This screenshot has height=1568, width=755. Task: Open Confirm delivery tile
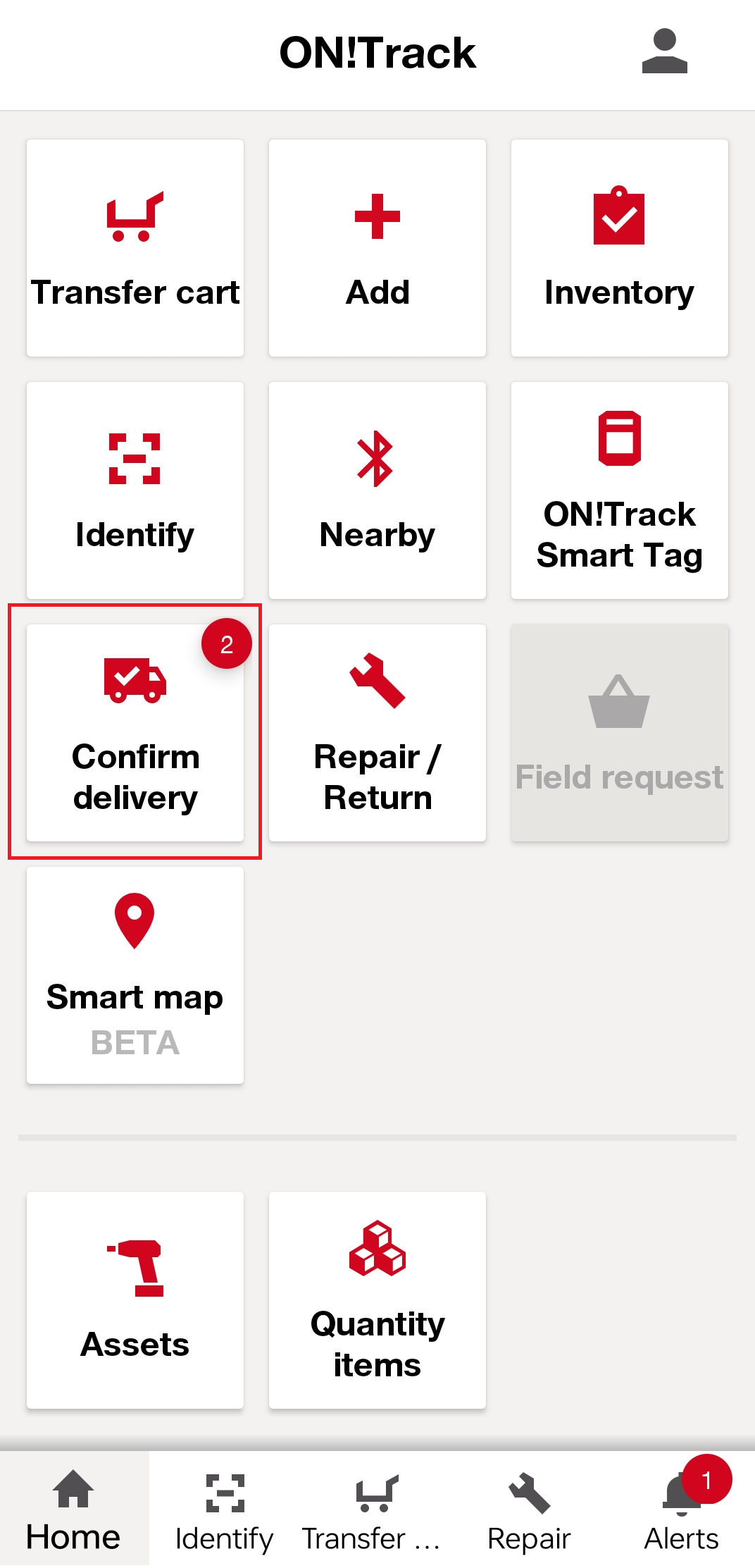pos(135,733)
